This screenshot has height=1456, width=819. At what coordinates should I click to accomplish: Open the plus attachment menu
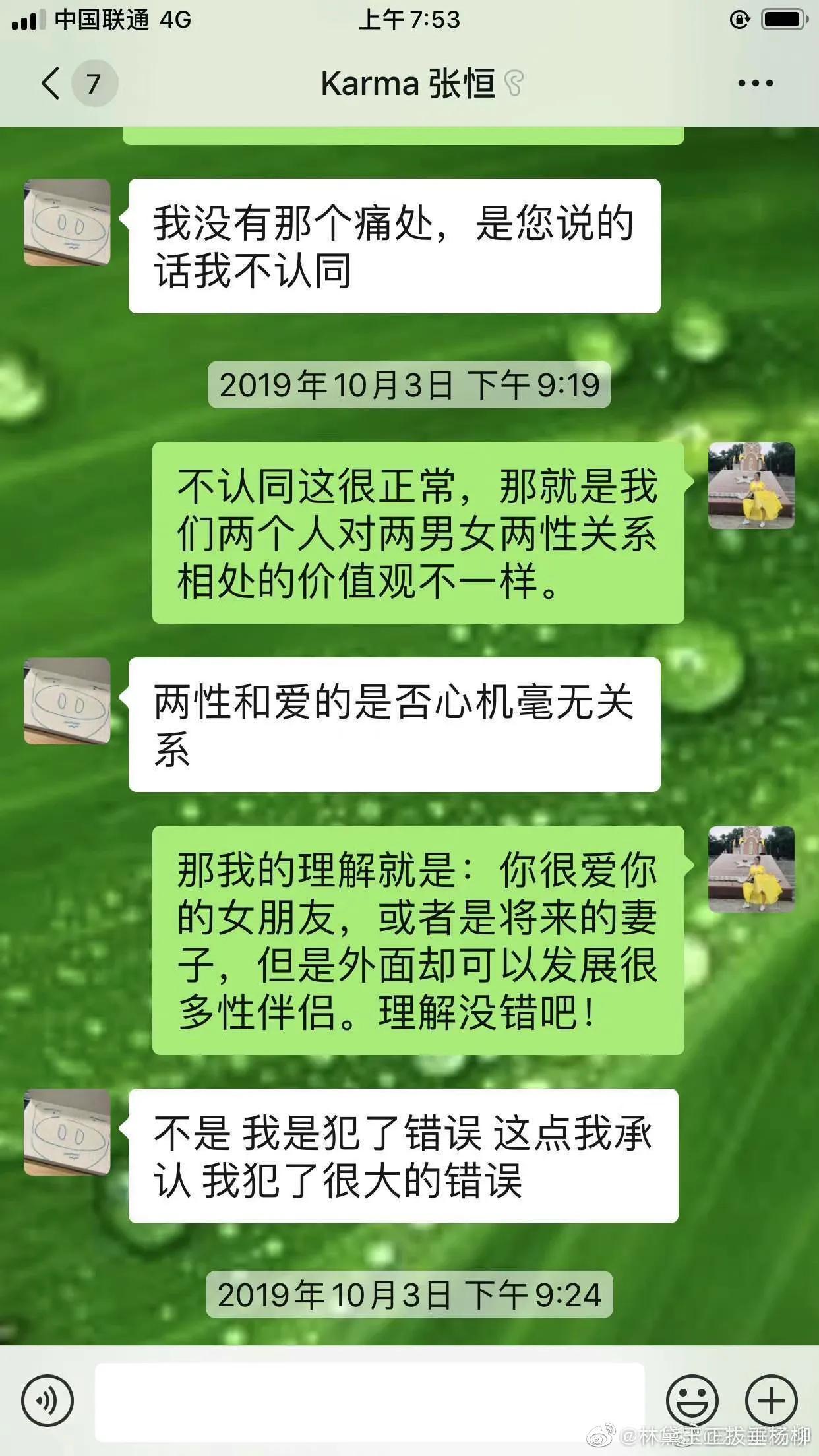tap(771, 1401)
